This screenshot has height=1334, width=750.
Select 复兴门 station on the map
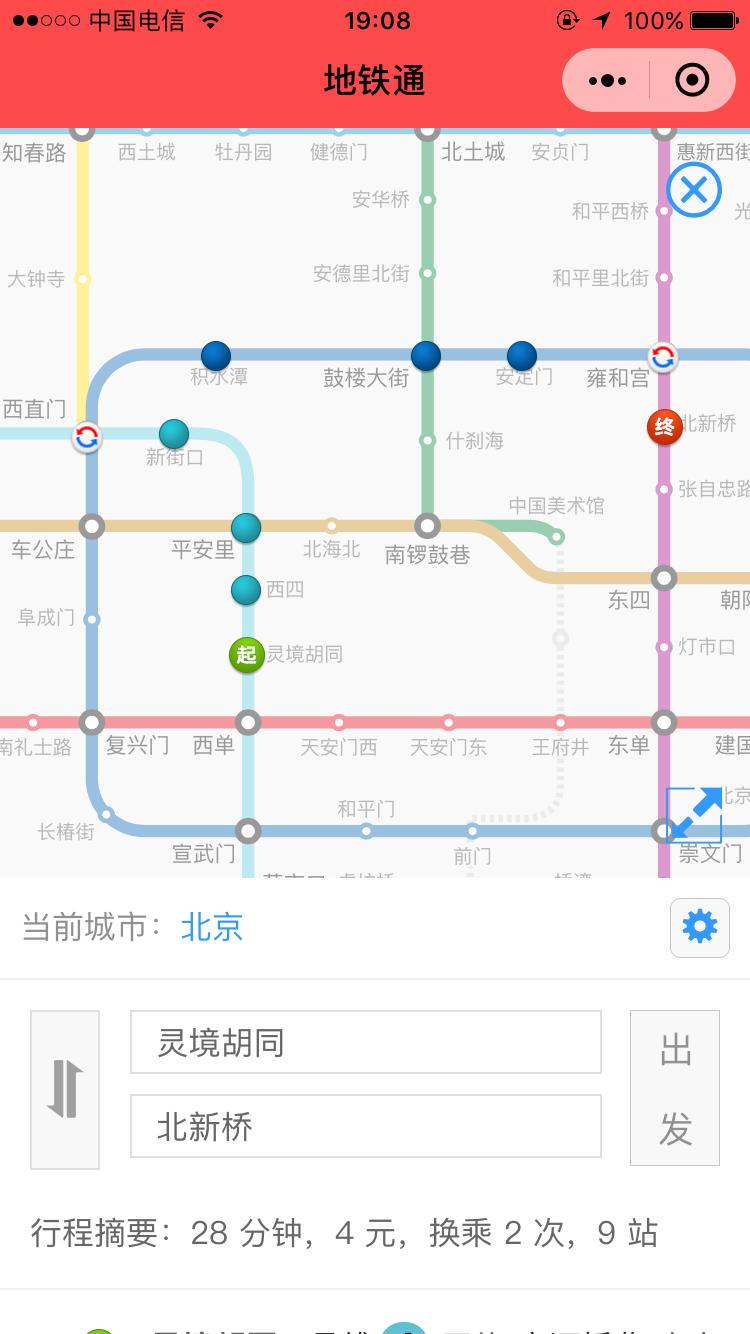tap(92, 722)
